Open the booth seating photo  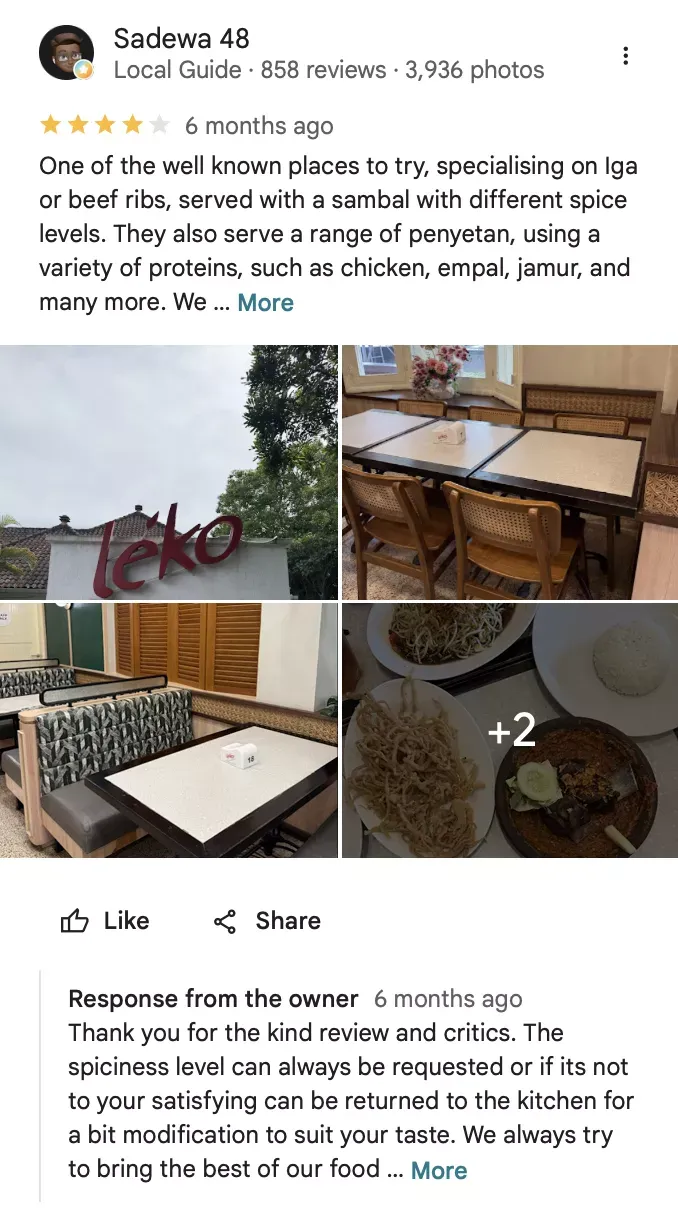coord(169,730)
